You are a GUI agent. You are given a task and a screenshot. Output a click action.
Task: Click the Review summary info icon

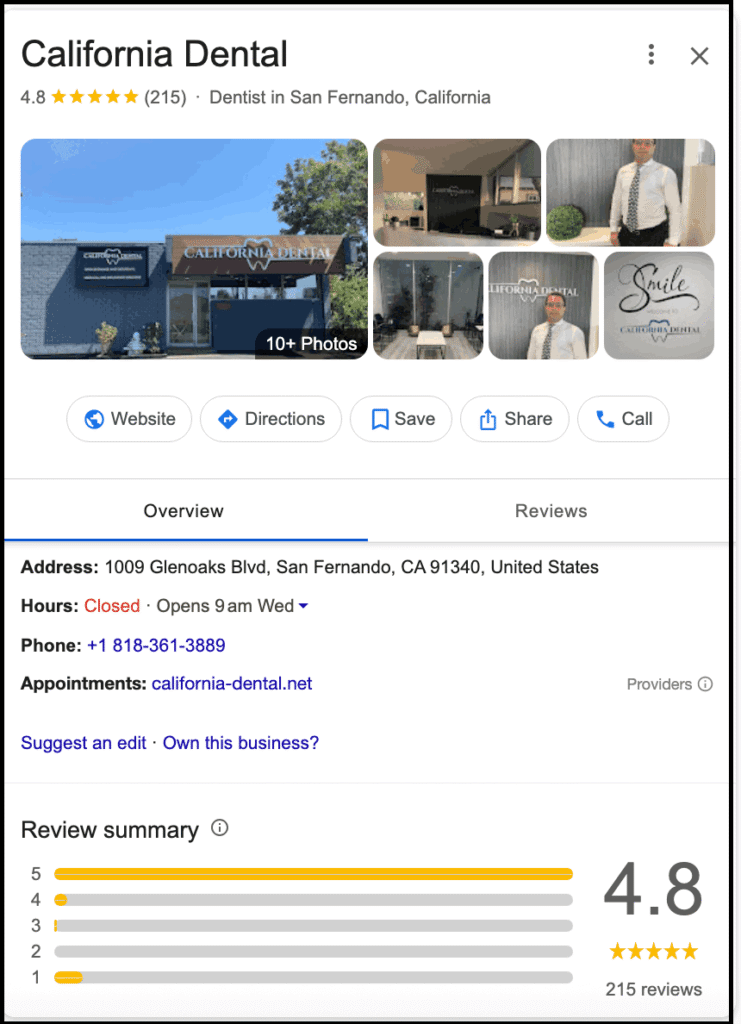(x=220, y=828)
